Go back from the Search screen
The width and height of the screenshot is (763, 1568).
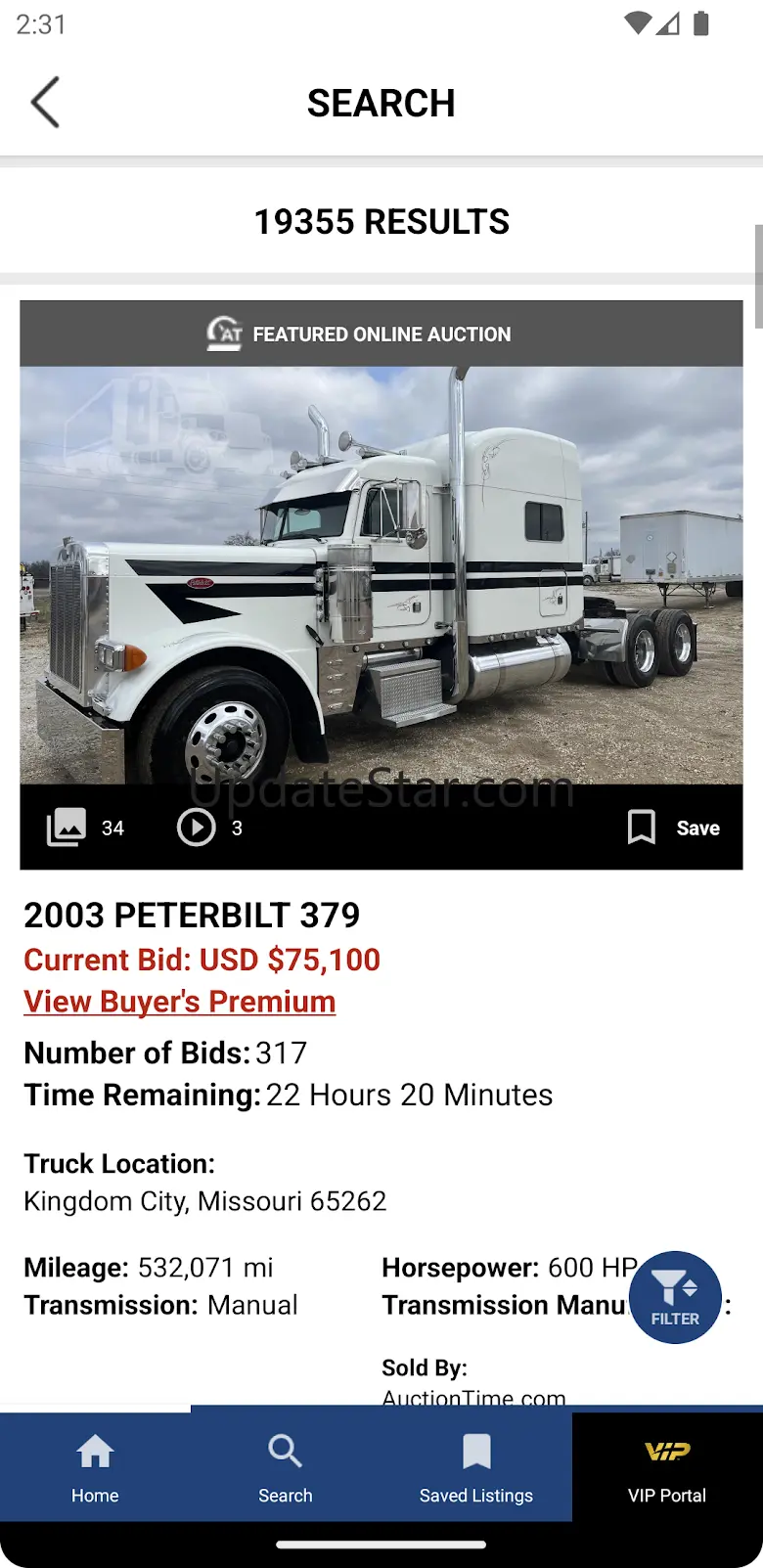point(45,103)
